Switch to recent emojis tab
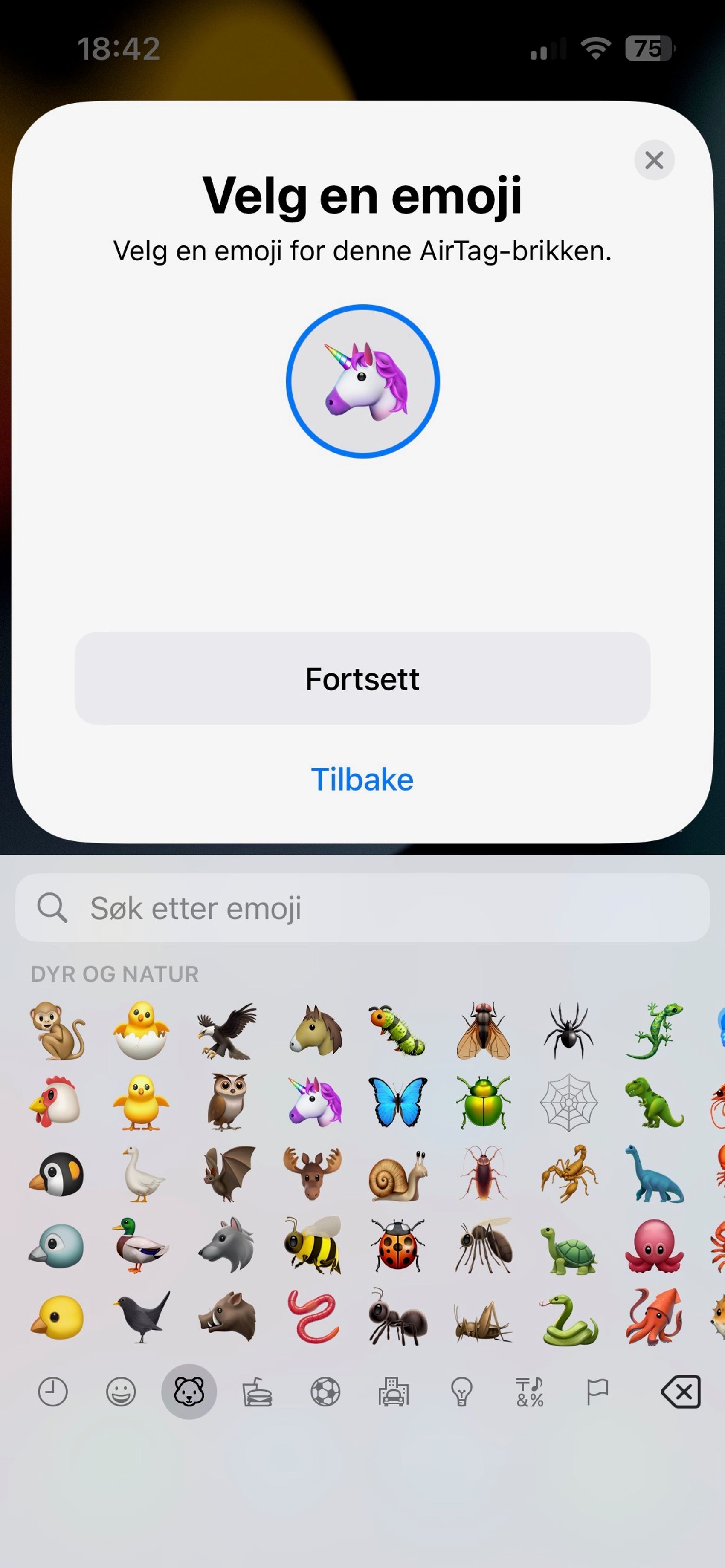Viewport: 725px width, 1568px height. click(x=53, y=1392)
